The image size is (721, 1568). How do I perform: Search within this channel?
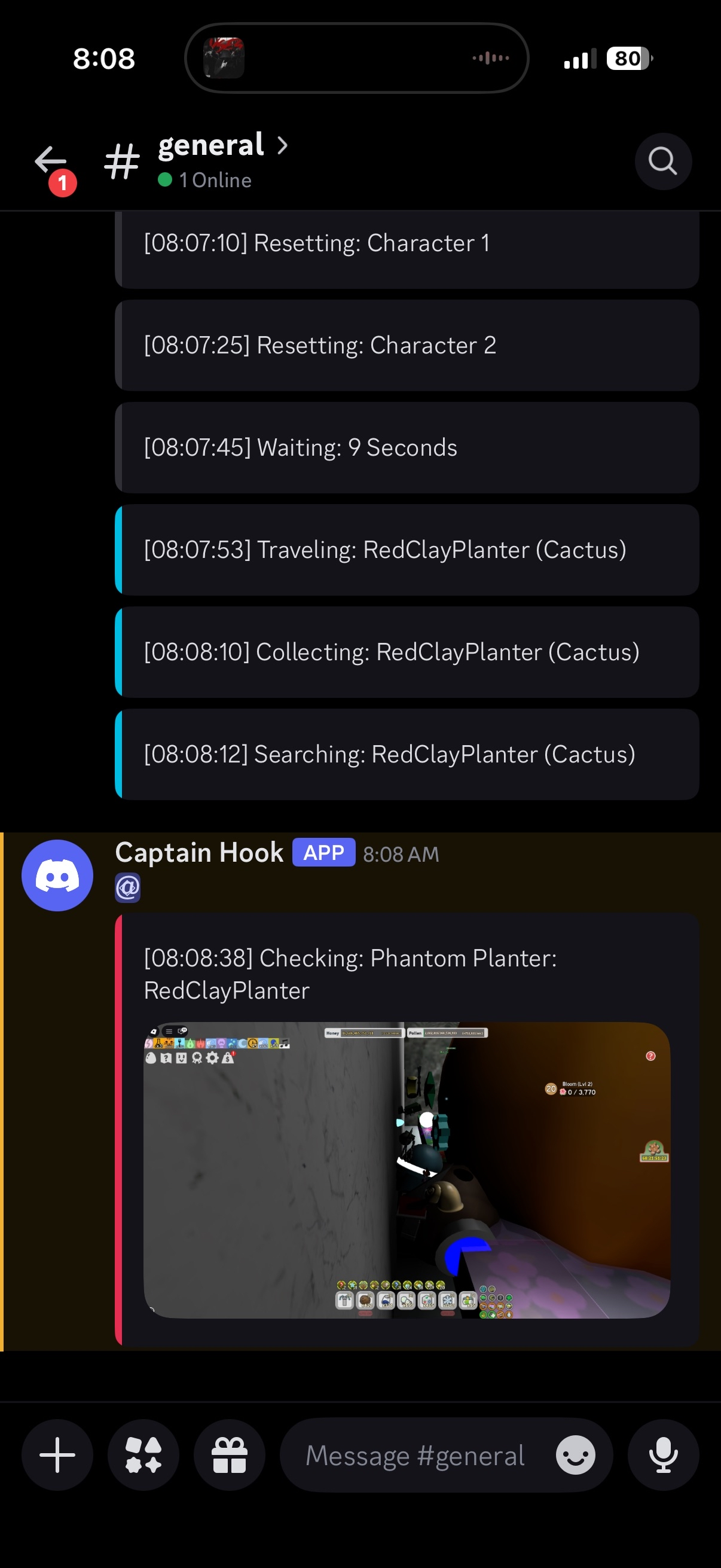coord(662,161)
